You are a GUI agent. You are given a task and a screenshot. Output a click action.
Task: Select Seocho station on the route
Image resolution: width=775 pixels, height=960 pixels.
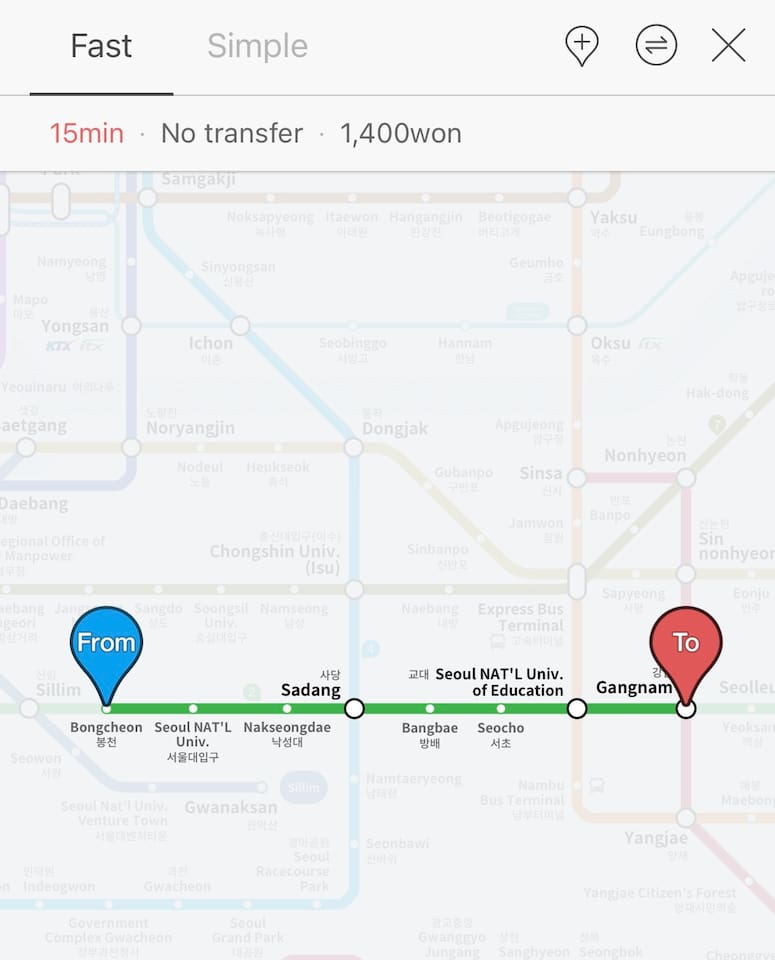501,709
